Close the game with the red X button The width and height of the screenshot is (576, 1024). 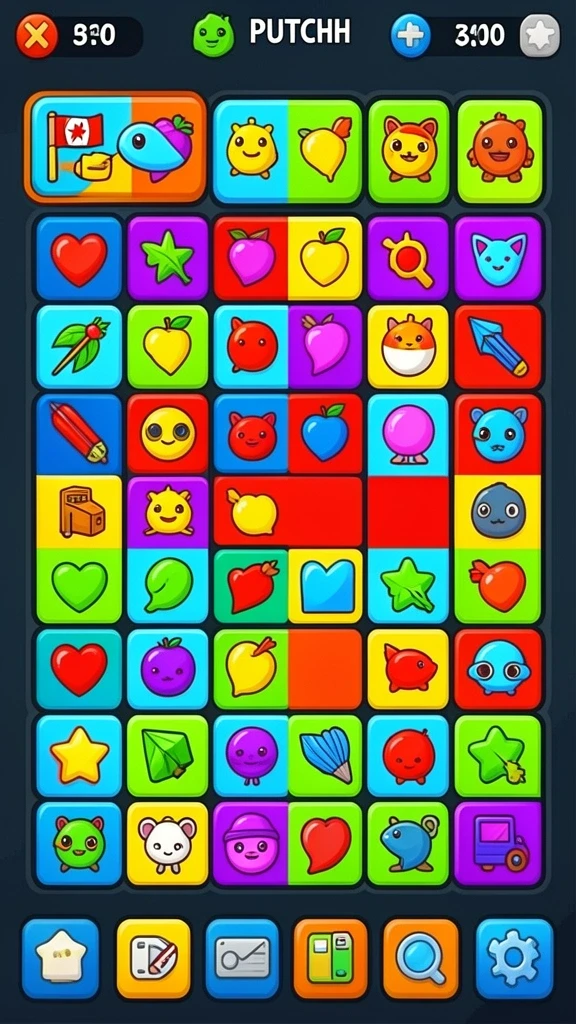point(36,35)
